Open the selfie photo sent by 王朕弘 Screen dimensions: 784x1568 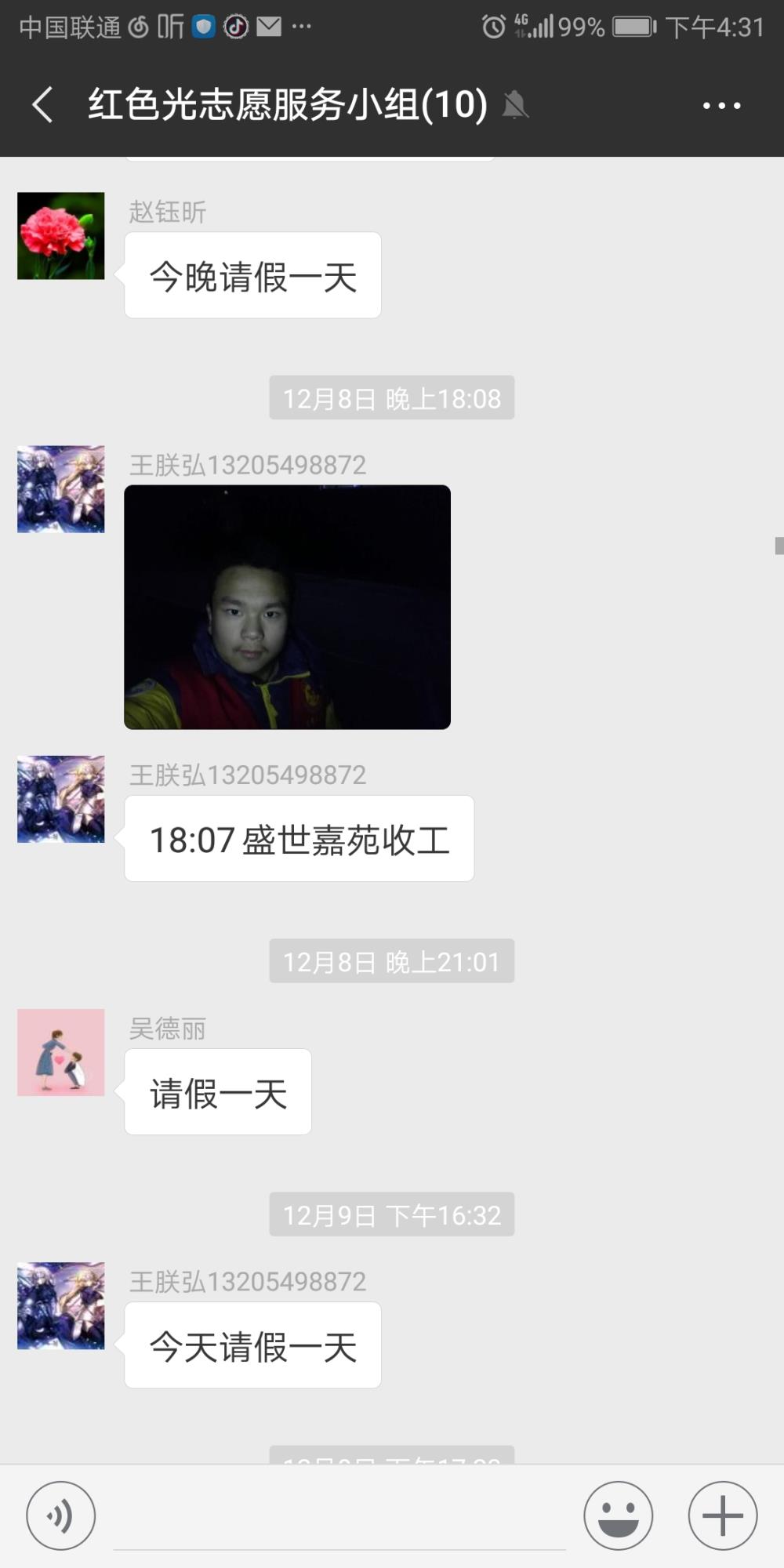[x=287, y=607]
